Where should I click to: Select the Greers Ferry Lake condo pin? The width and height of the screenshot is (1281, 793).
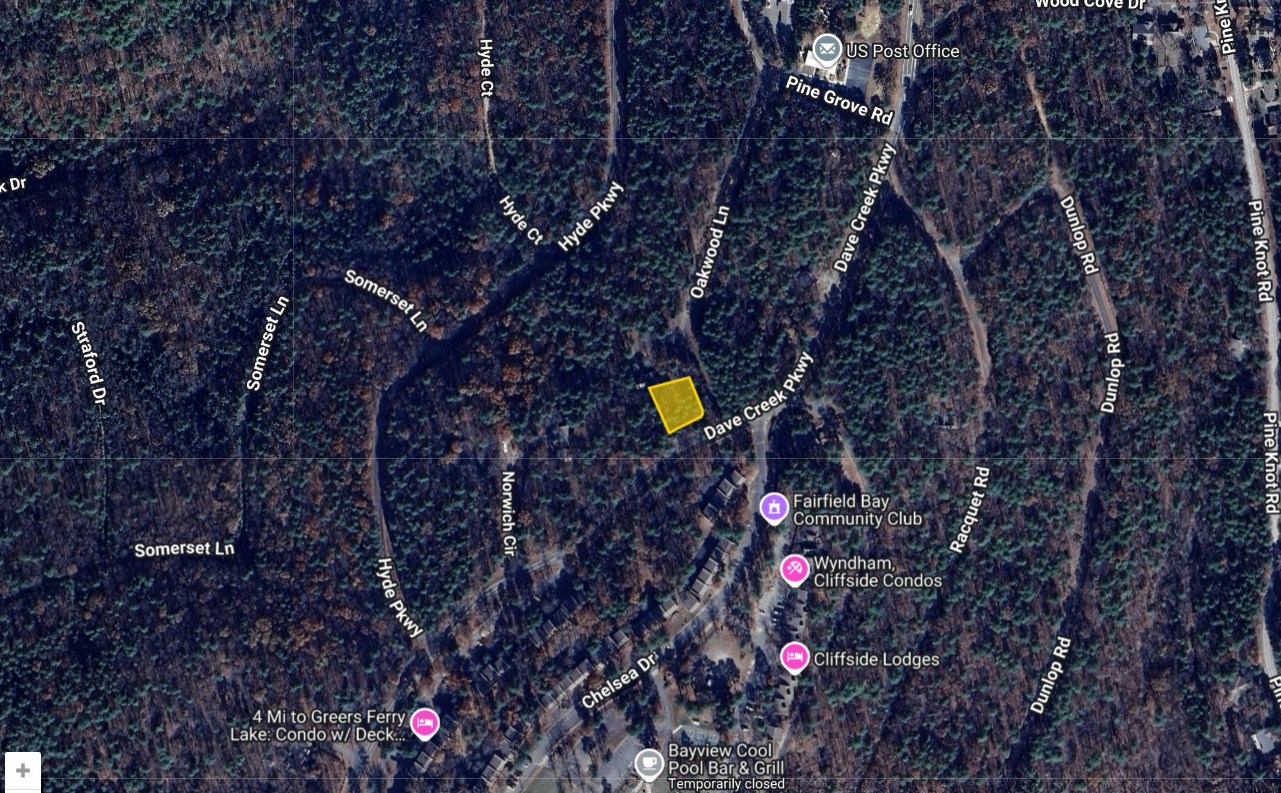tap(425, 722)
